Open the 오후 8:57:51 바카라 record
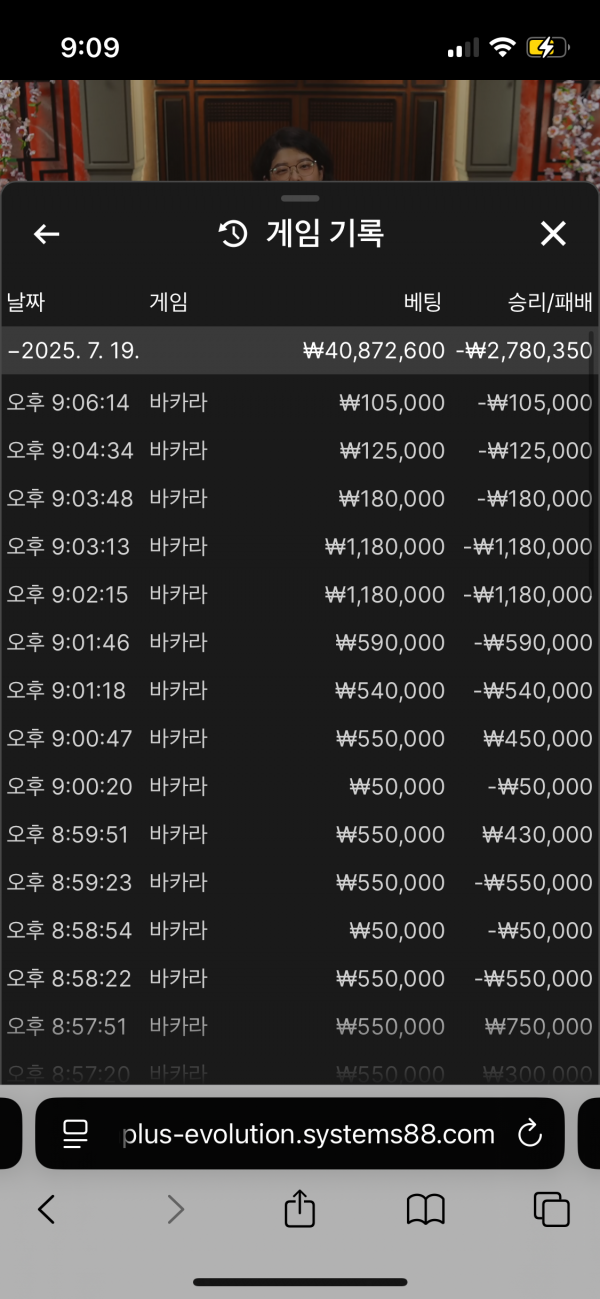Image resolution: width=600 pixels, height=1299 pixels. [298, 1027]
